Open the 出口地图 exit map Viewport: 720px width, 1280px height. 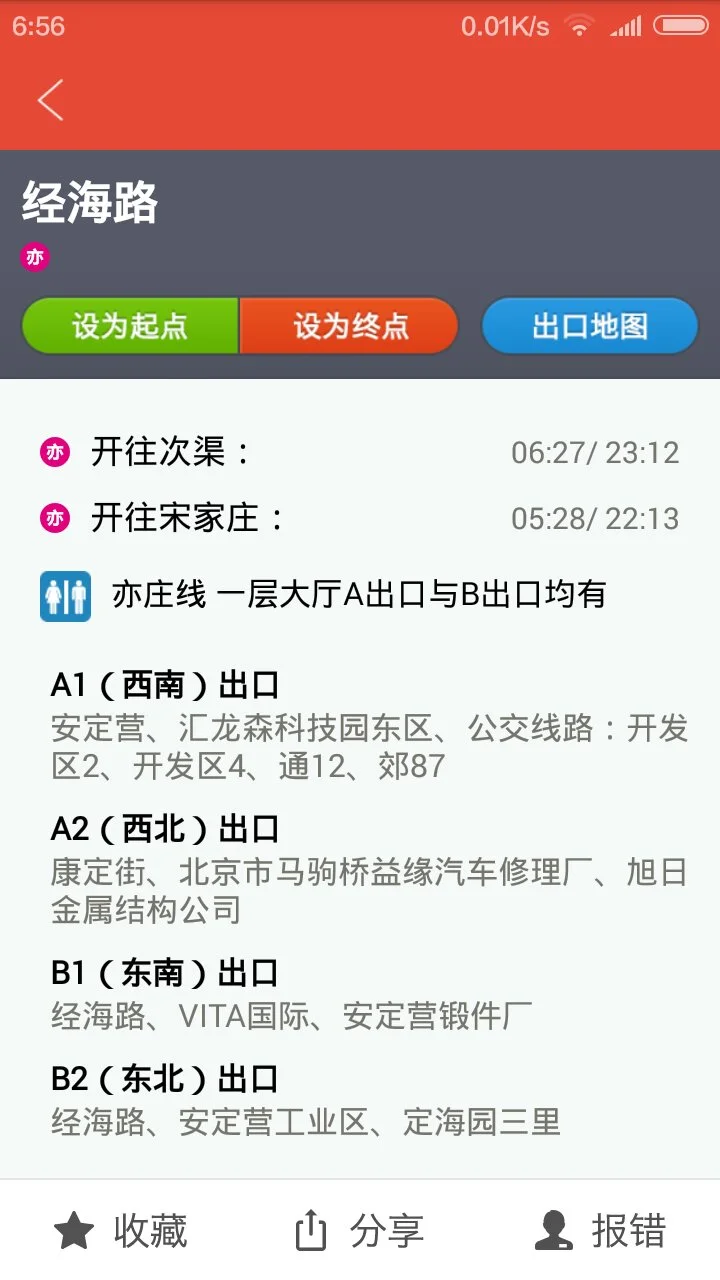pyautogui.click(x=589, y=326)
